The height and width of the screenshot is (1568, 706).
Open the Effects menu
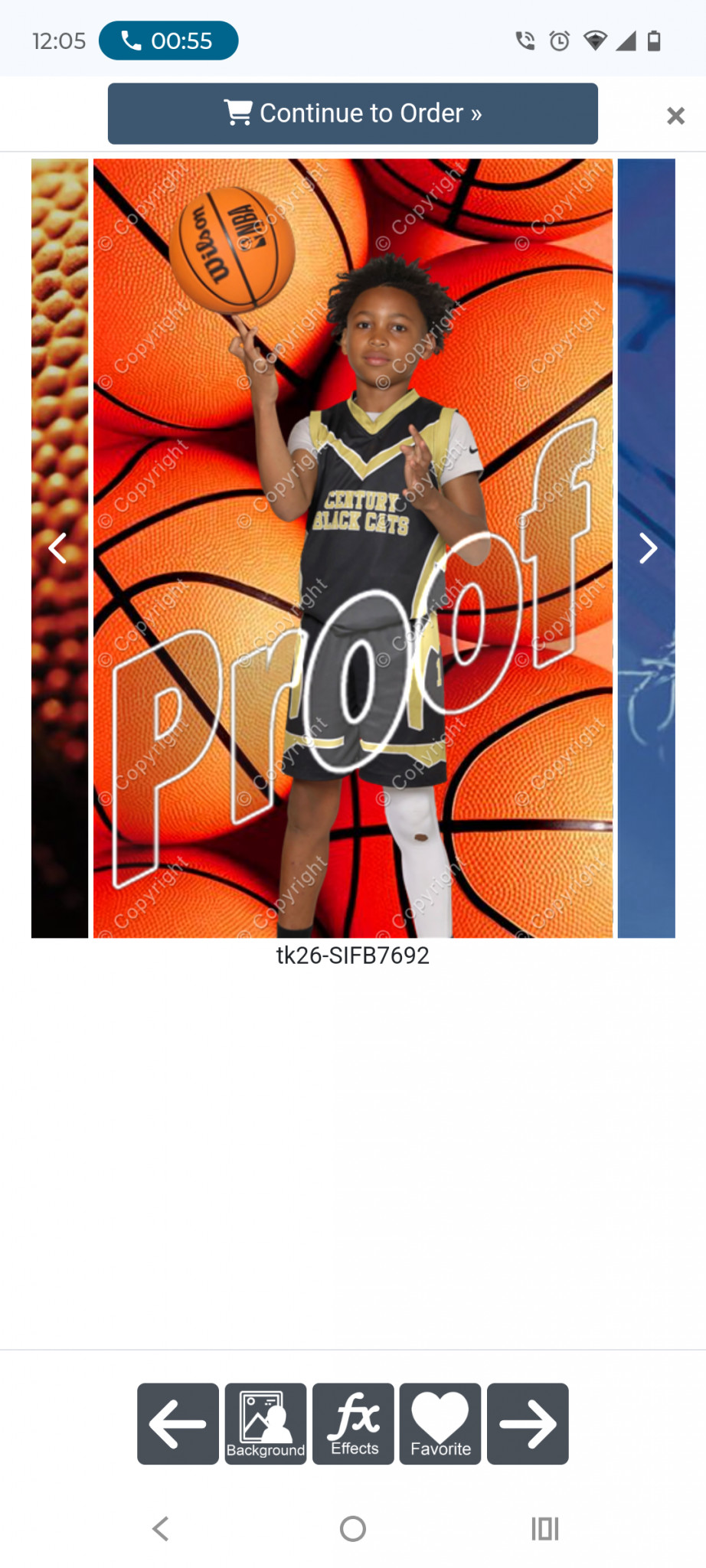click(x=353, y=1423)
